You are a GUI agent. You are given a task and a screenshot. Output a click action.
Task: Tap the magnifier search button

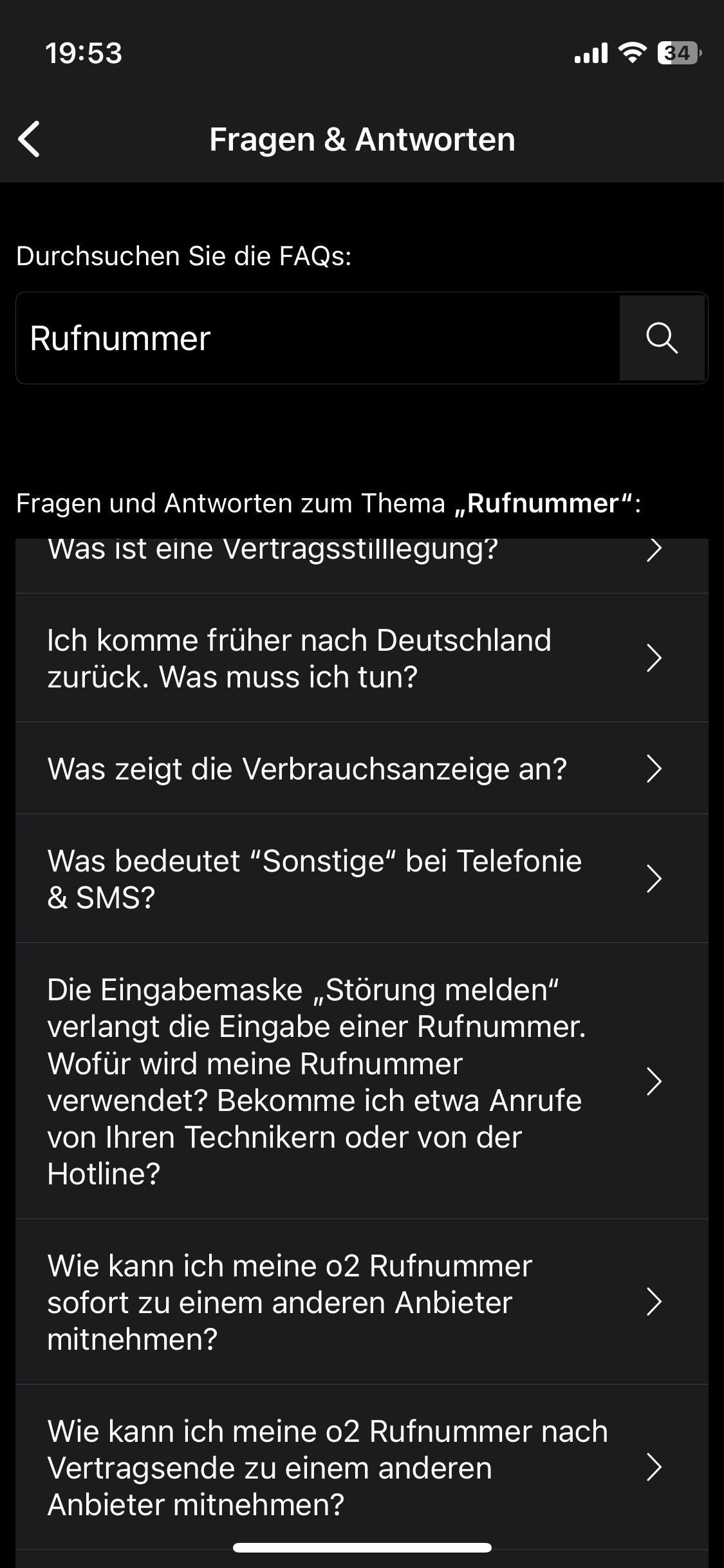click(662, 338)
